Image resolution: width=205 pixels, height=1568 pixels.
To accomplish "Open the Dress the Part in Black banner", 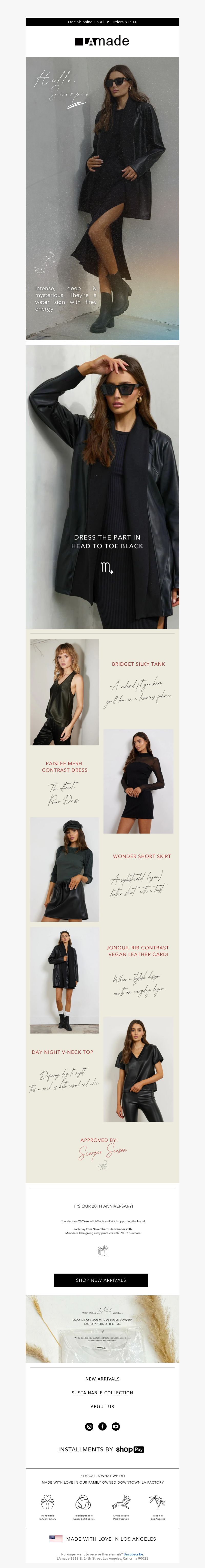I will pos(102,487).
